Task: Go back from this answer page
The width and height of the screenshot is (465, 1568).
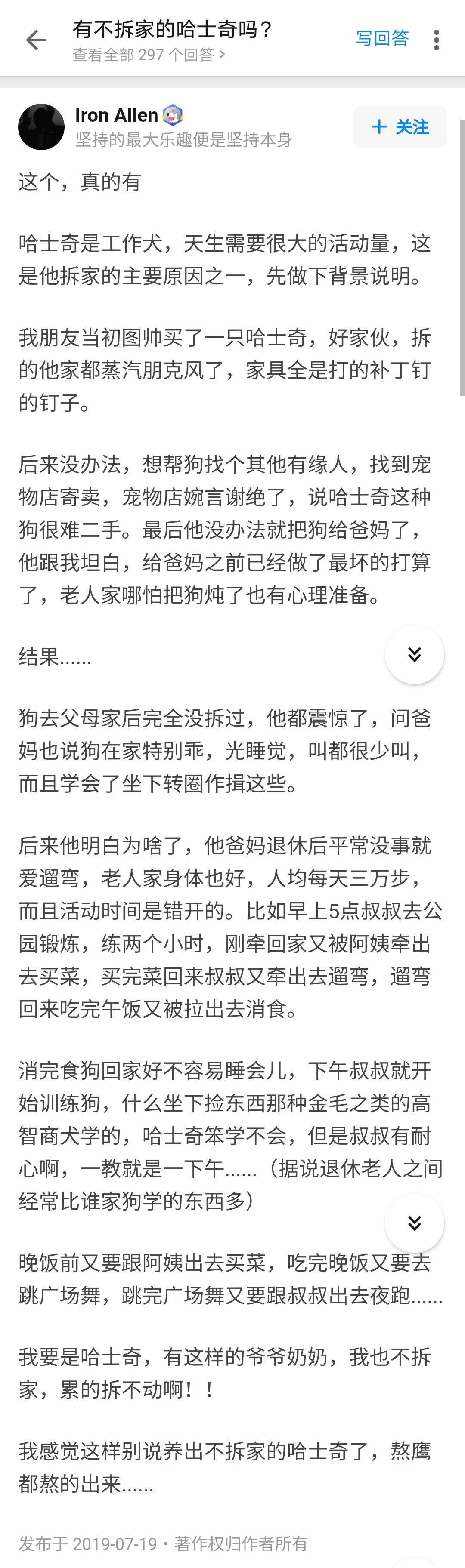Action: [x=36, y=40]
